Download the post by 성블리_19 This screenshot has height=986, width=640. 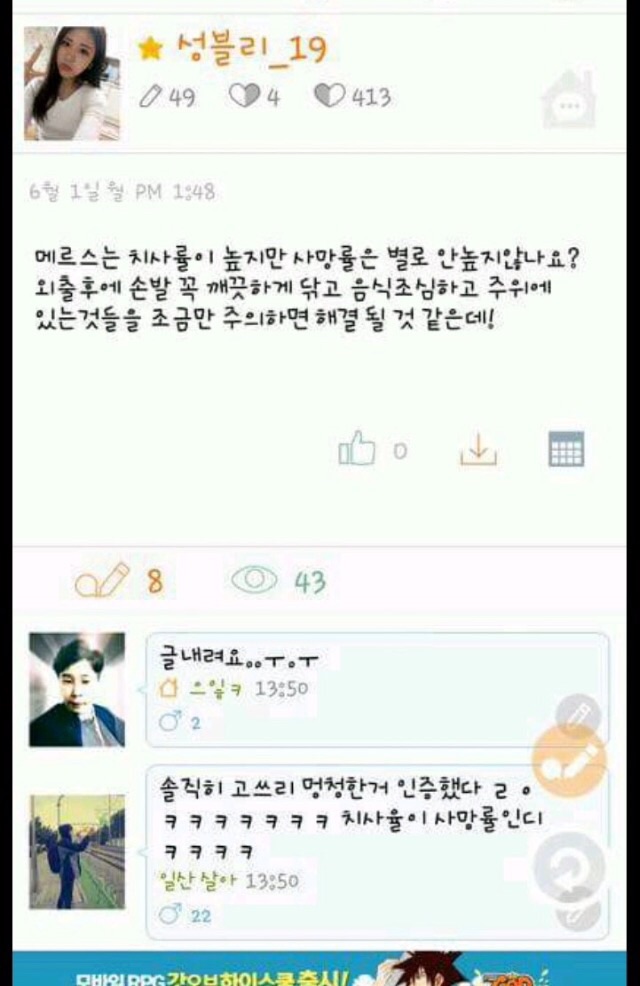[x=478, y=450]
